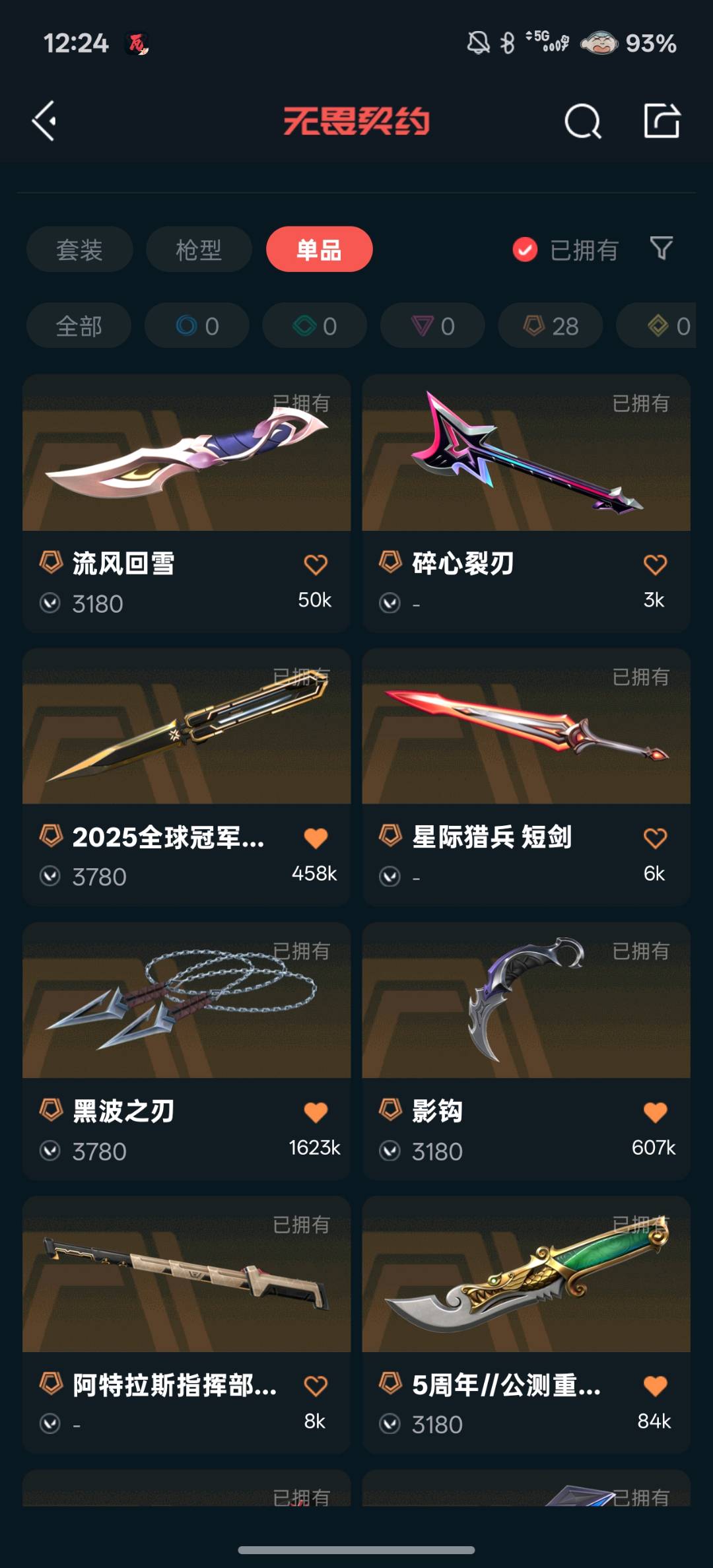
Task: Switch to the 枪型 tab
Action: (x=199, y=250)
